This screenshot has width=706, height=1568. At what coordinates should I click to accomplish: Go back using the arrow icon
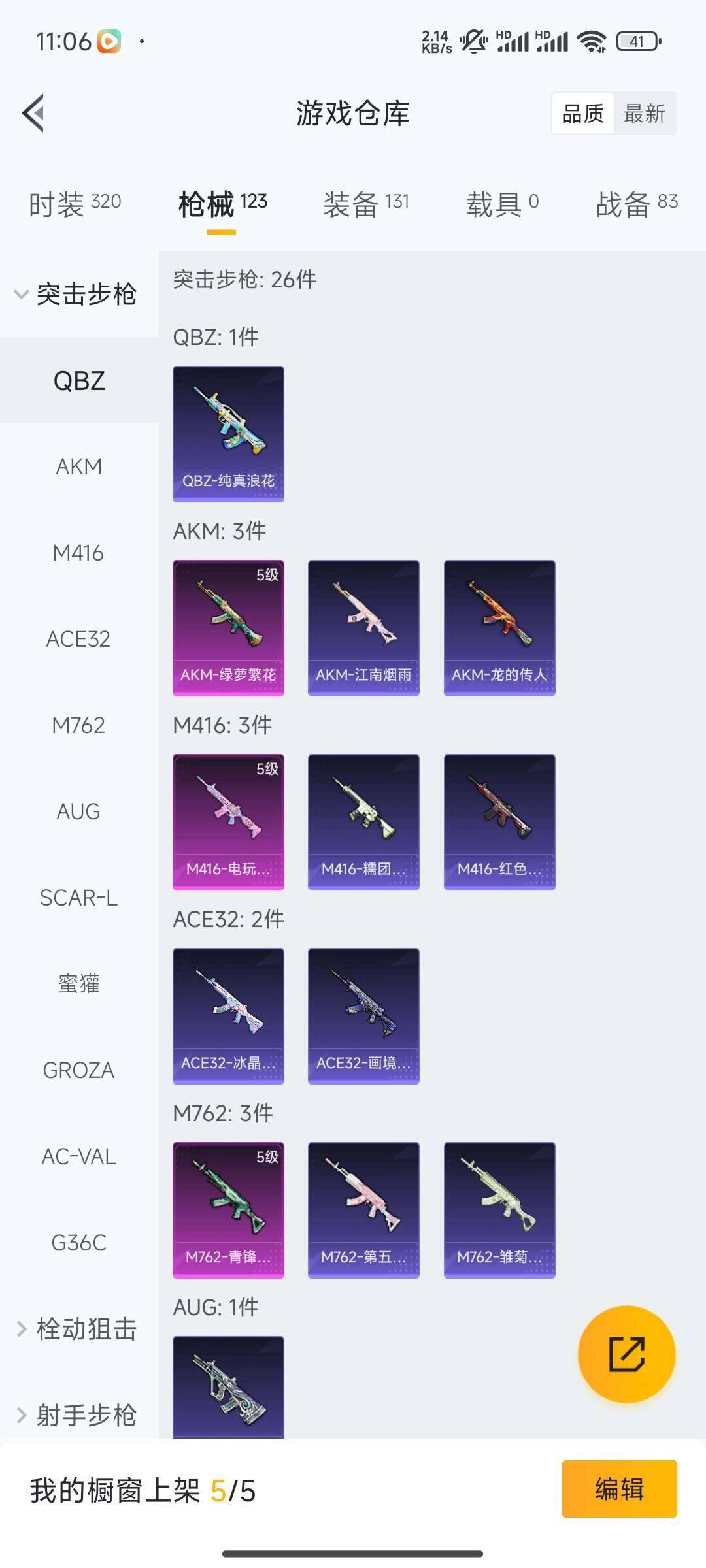pyautogui.click(x=34, y=114)
